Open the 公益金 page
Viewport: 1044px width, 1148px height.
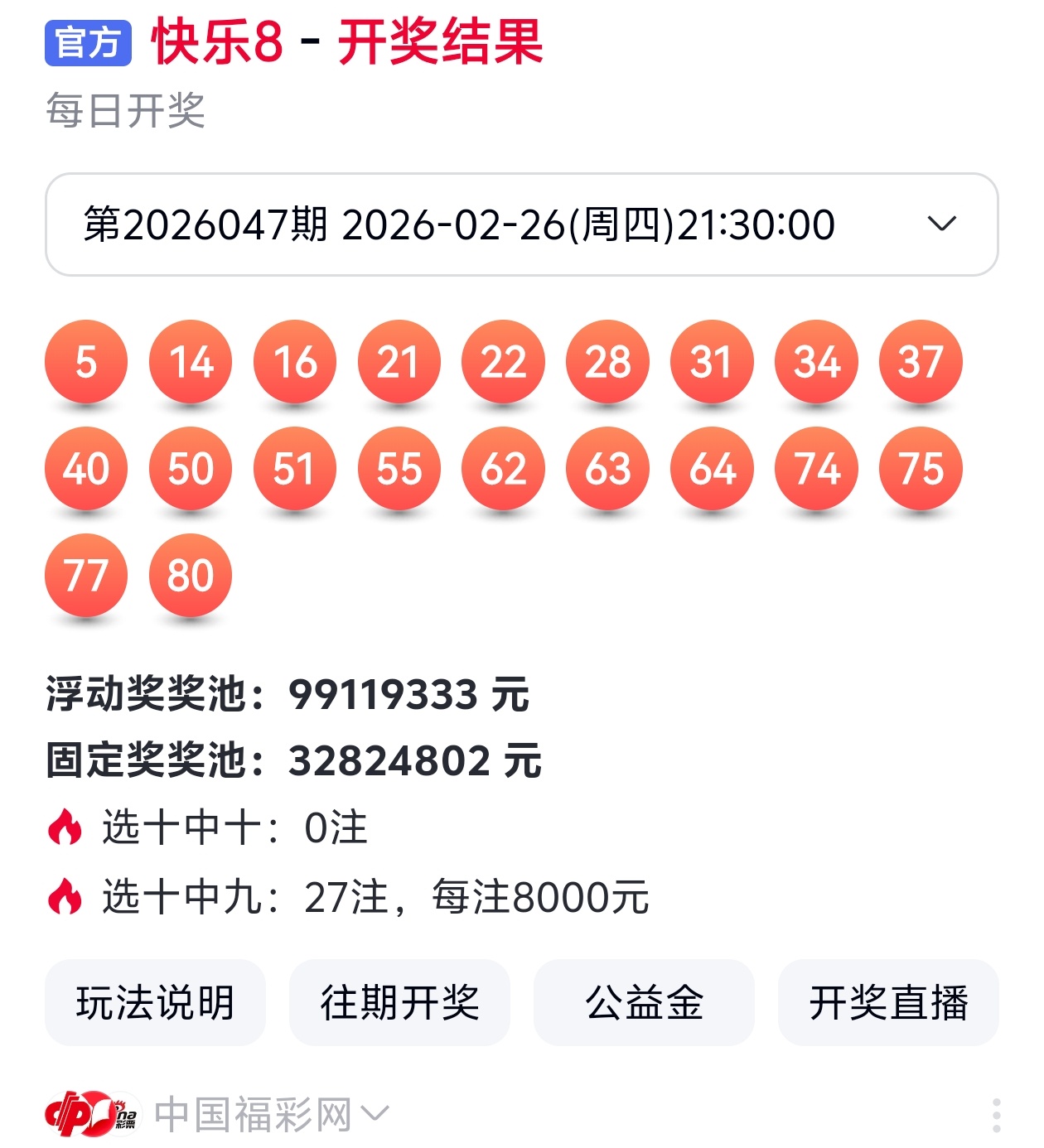coord(644,1002)
